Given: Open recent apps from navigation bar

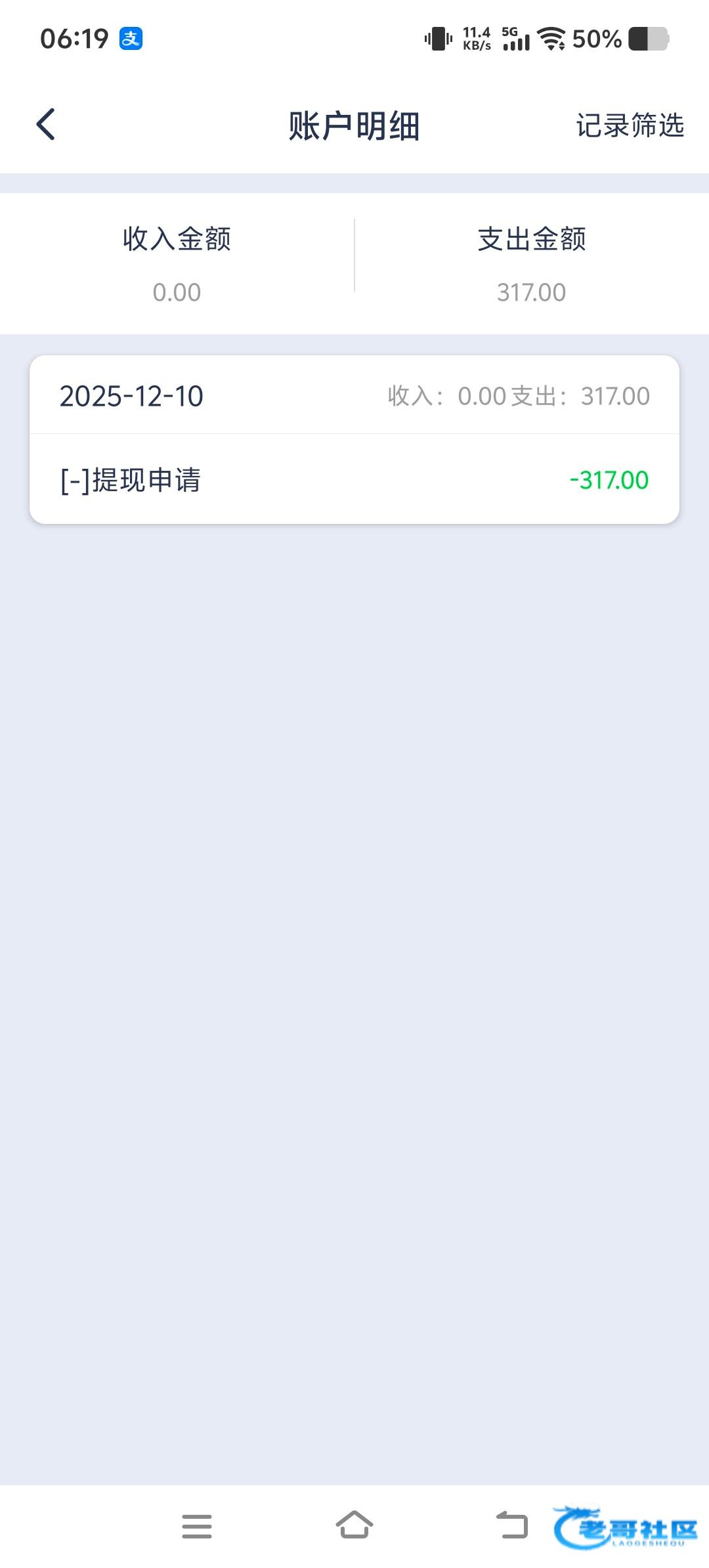Looking at the screenshot, I should [x=196, y=1525].
